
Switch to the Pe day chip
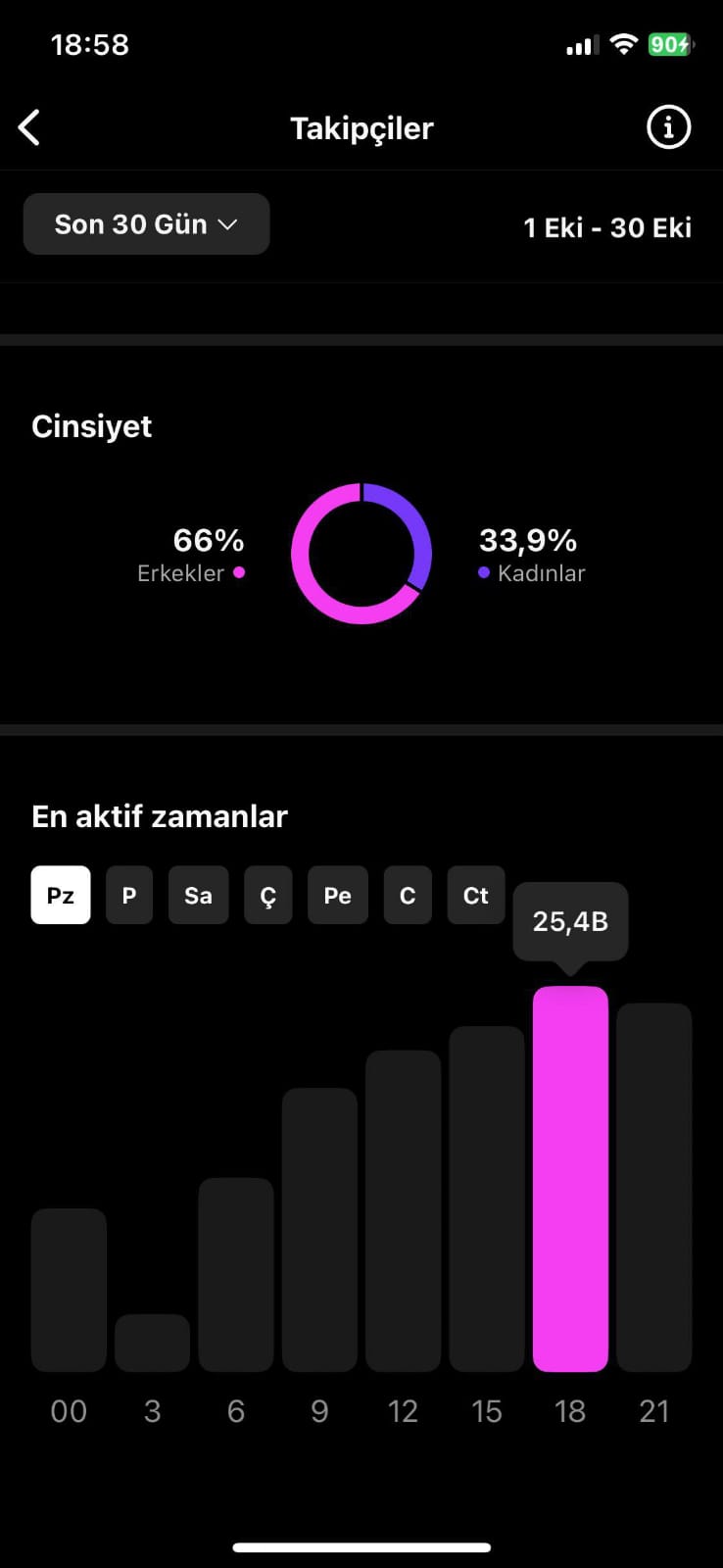click(338, 895)
